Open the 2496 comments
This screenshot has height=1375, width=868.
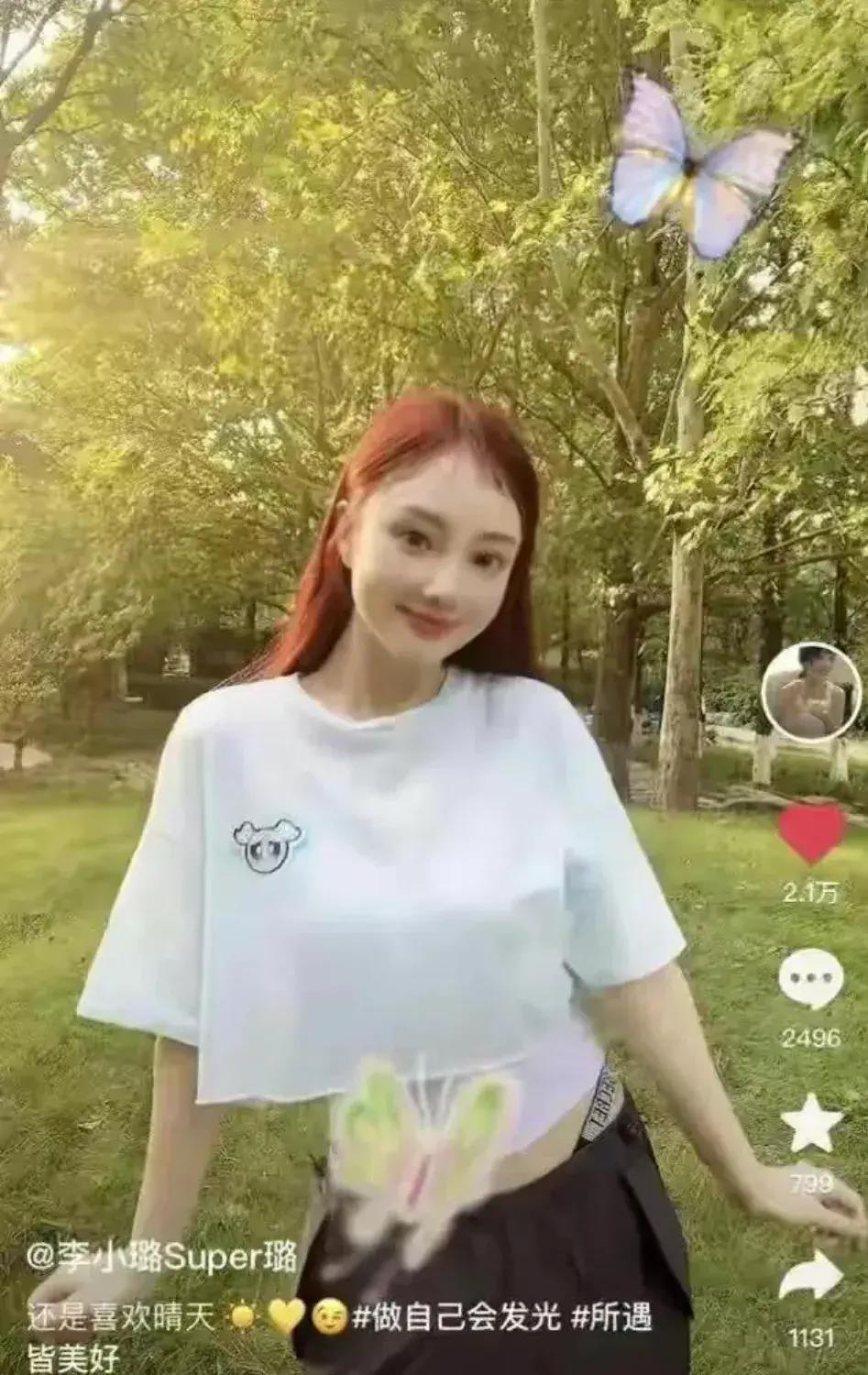[x=811, y=977]
